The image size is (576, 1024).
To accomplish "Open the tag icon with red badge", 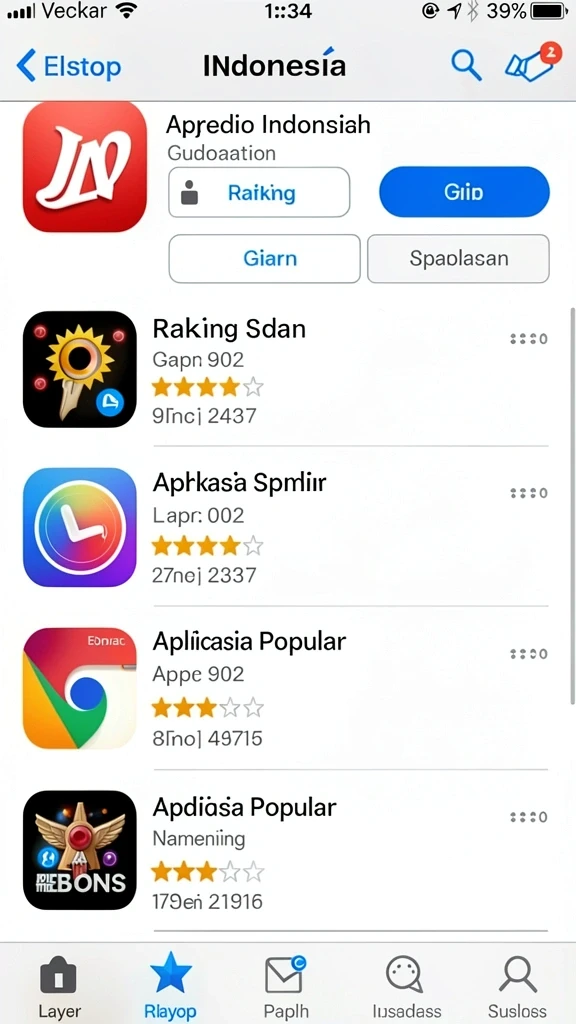I will click(532, 63).
